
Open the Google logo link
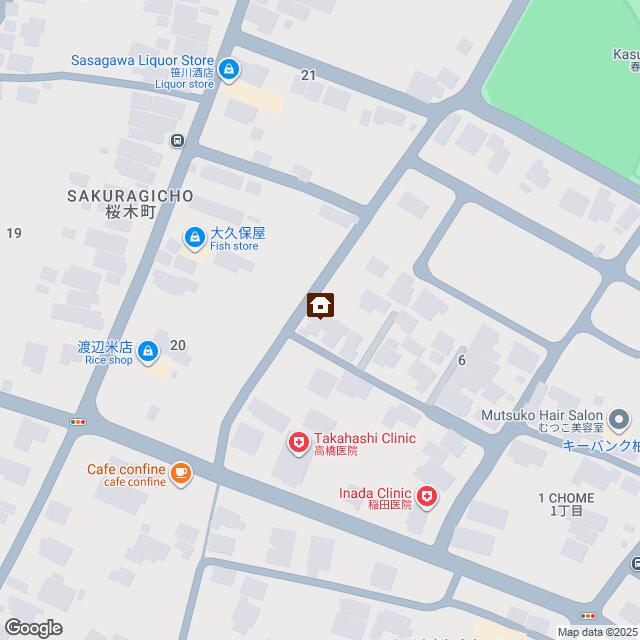pyautogui.click(x=32, y=627)
